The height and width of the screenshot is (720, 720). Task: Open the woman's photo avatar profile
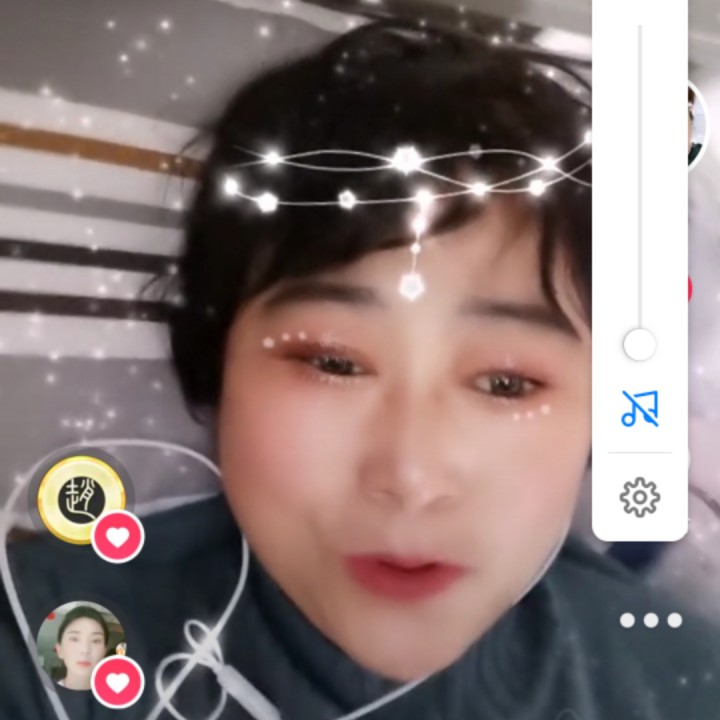coord(80,644)
